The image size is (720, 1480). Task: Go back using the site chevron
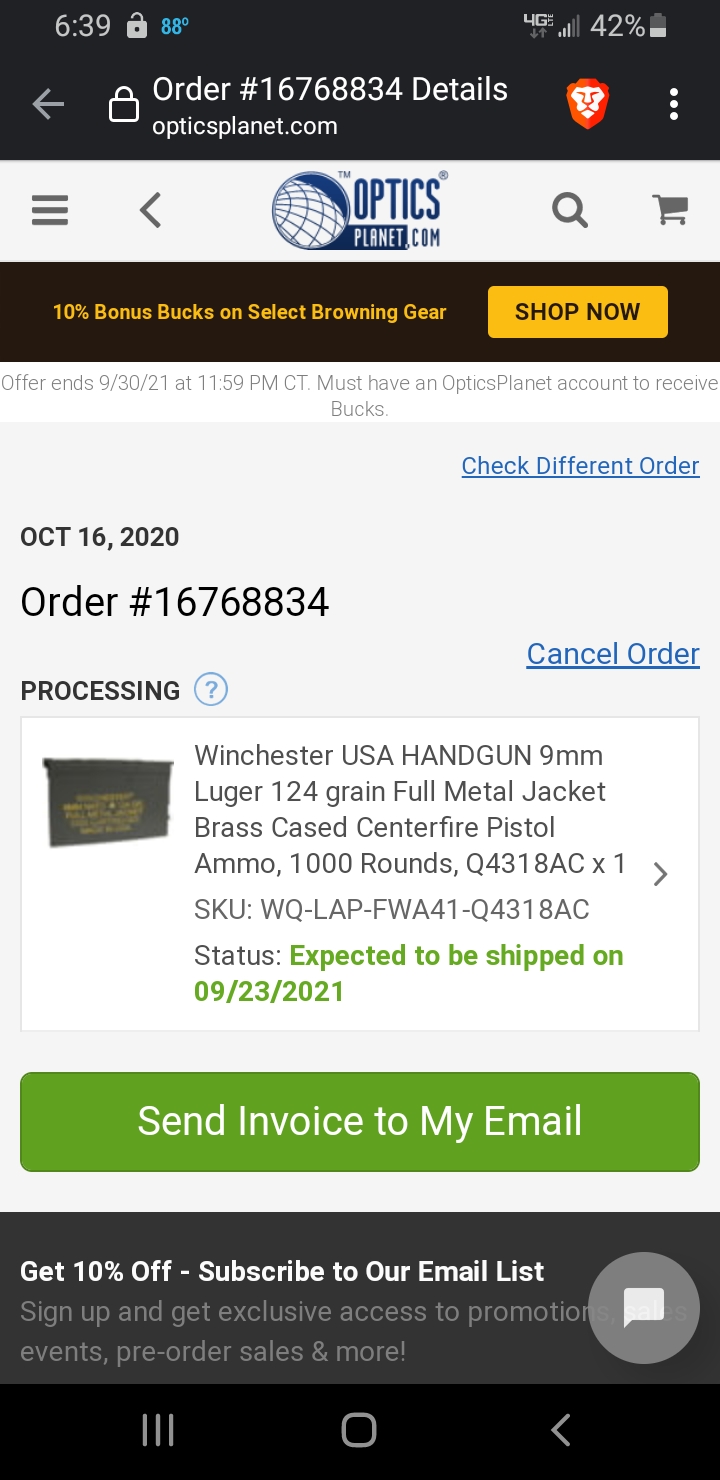[x=151, y=211]
